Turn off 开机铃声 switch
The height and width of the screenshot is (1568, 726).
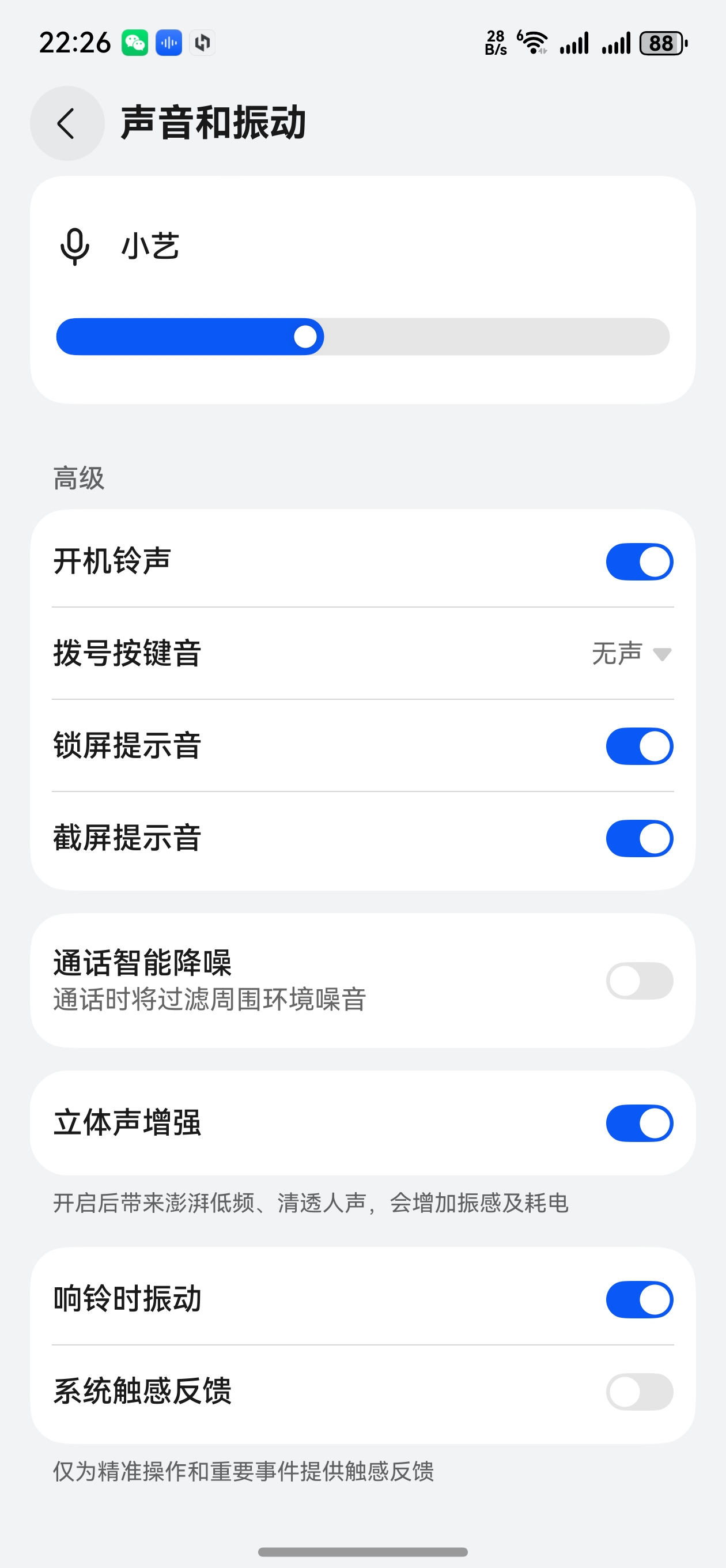coord(639,561)
